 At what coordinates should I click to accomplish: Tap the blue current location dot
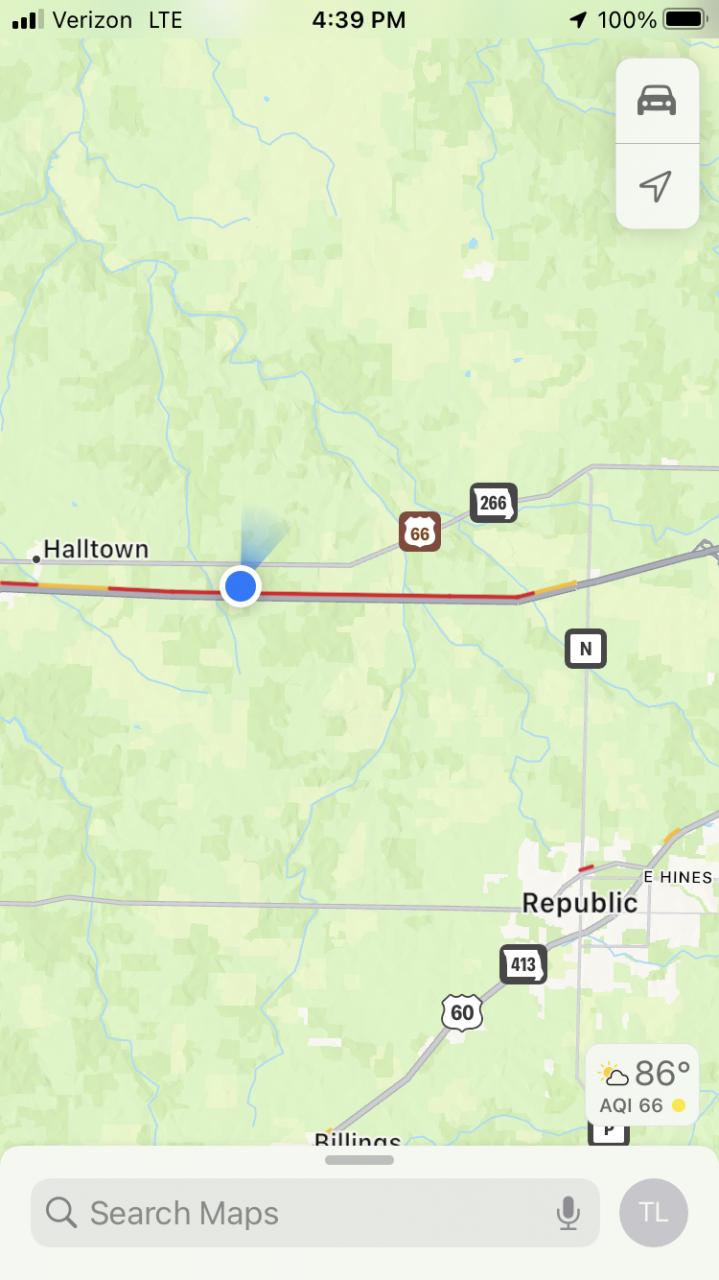[240, 586]
